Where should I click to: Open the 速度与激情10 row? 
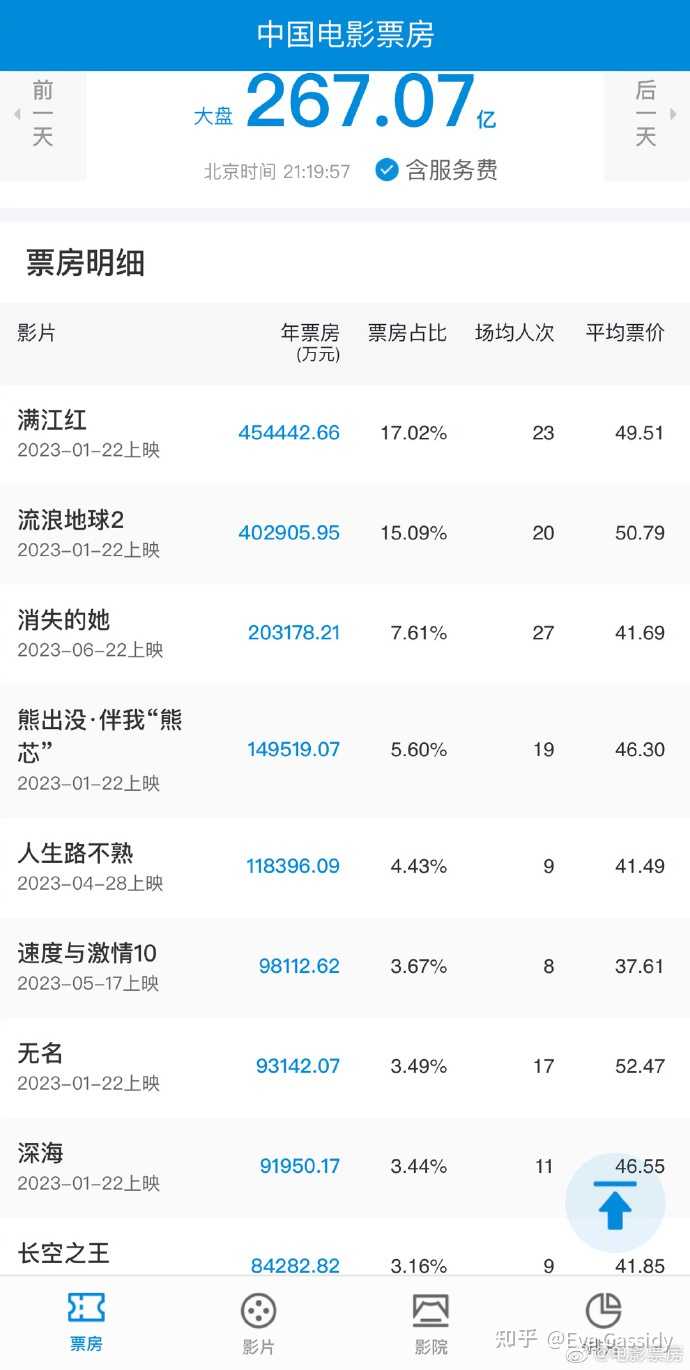click(345, 968)
